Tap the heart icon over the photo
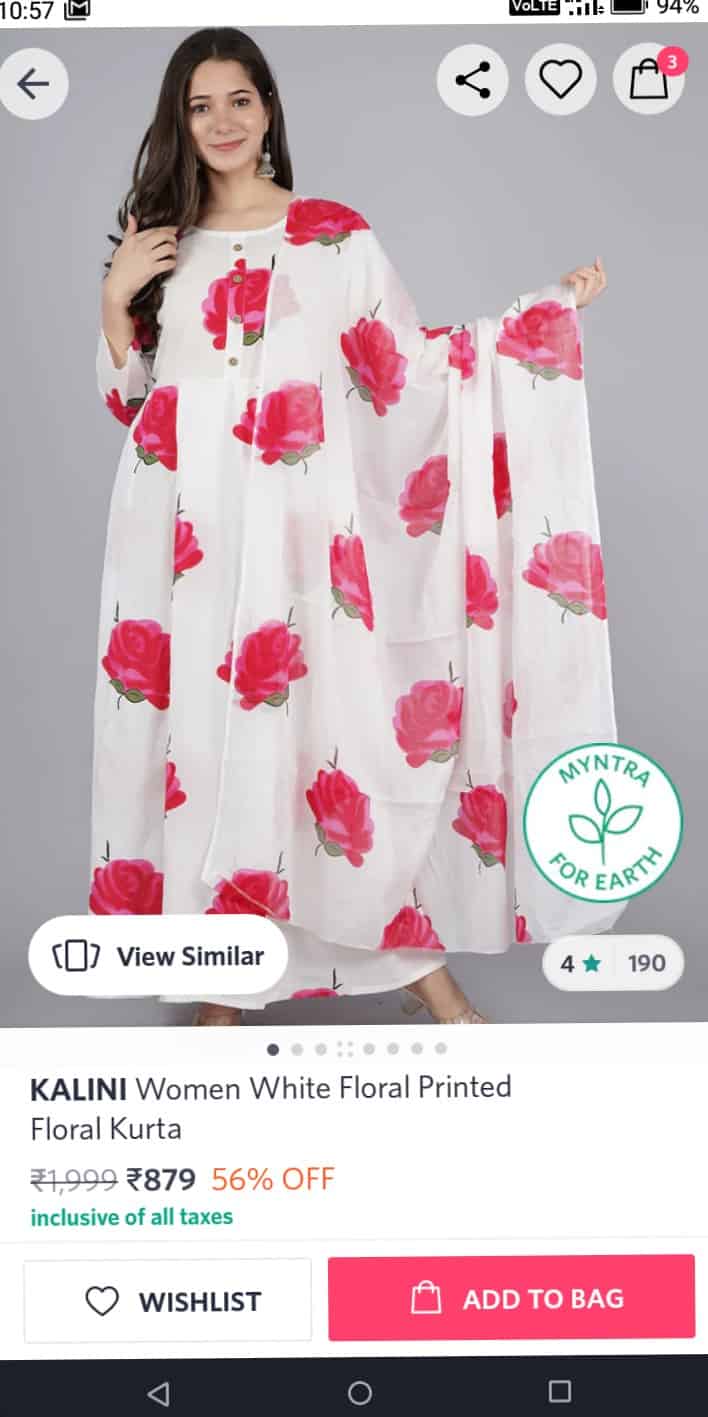 [560, 80]
